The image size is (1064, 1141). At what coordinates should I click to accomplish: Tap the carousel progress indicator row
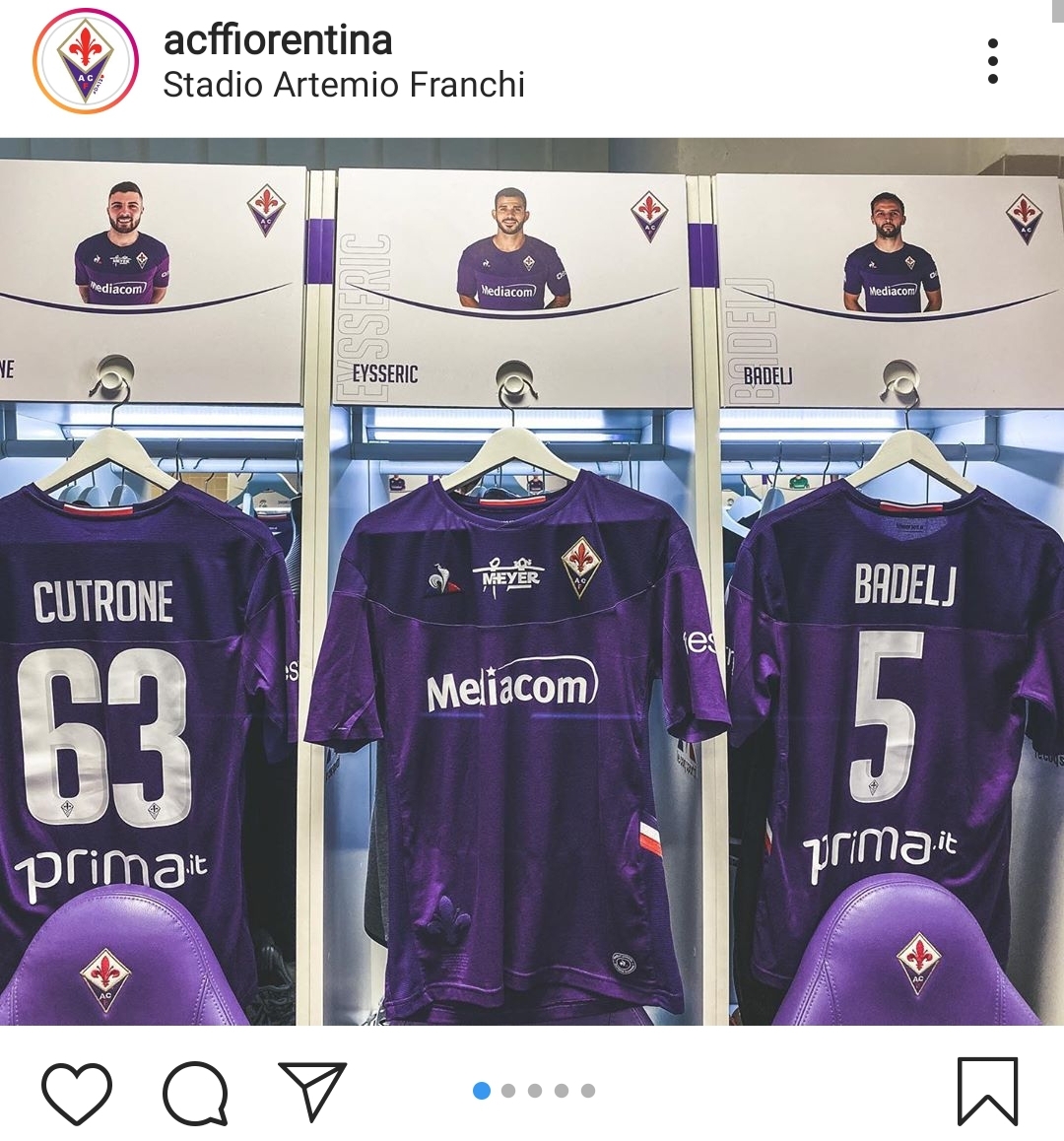coord(535,1089)
